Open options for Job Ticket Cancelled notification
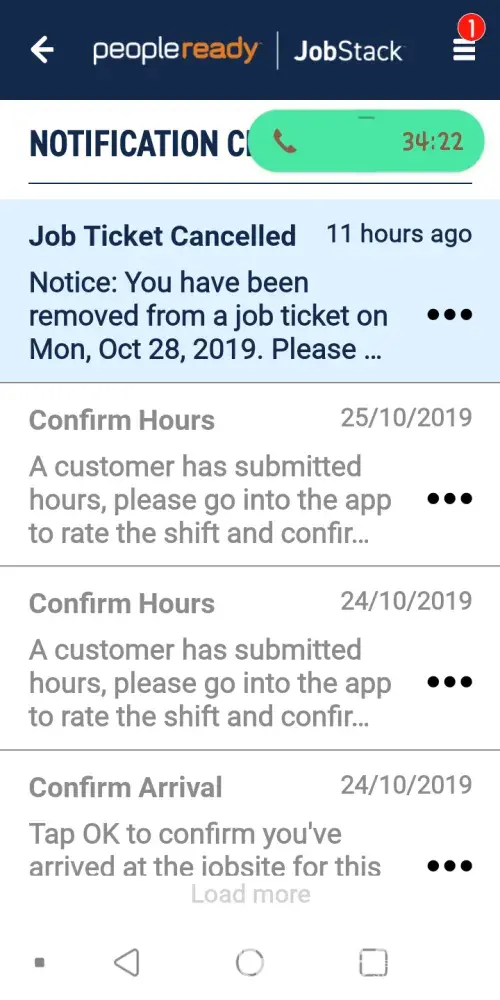500x1000 pixels. click(x=450, y=314)
